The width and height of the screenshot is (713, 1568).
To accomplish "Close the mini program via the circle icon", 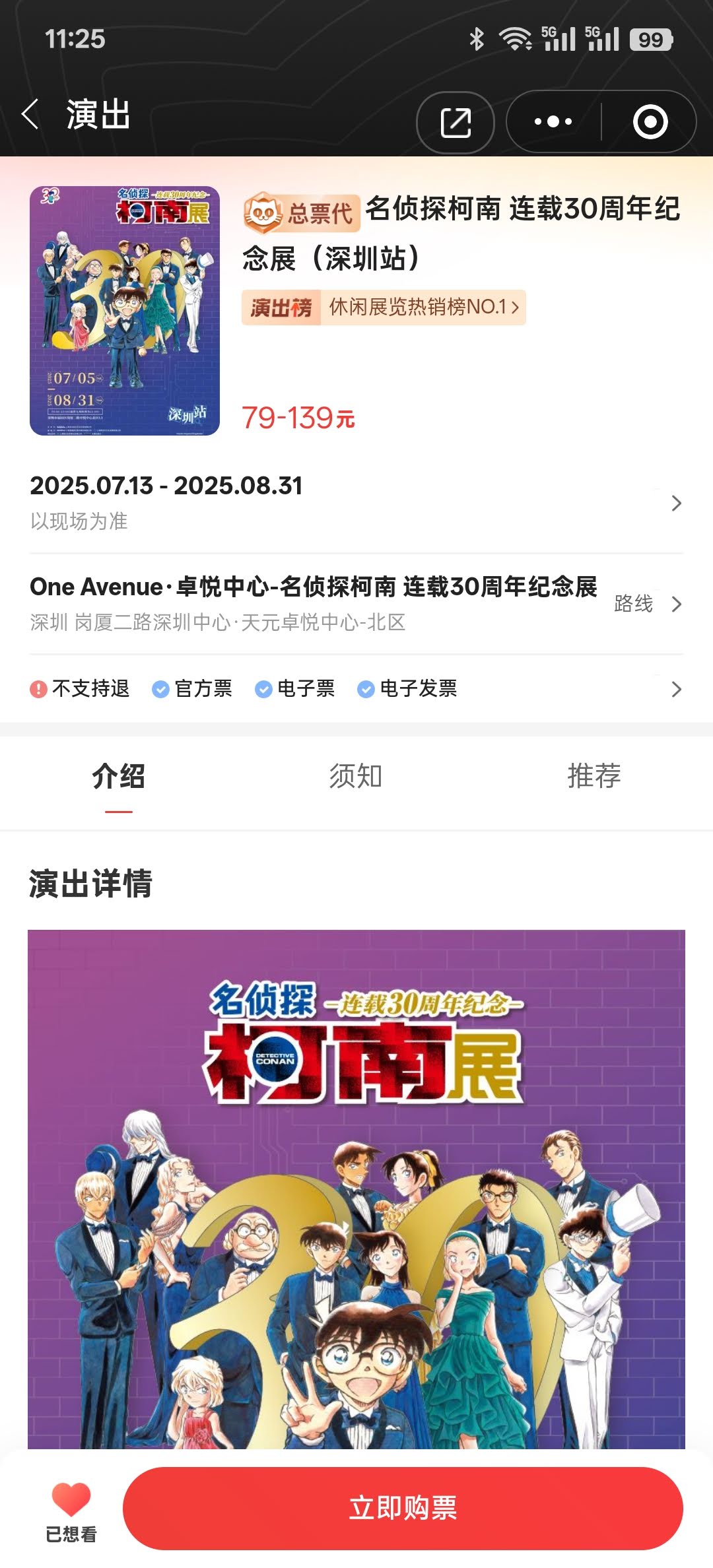I will [x=650, y=122].
